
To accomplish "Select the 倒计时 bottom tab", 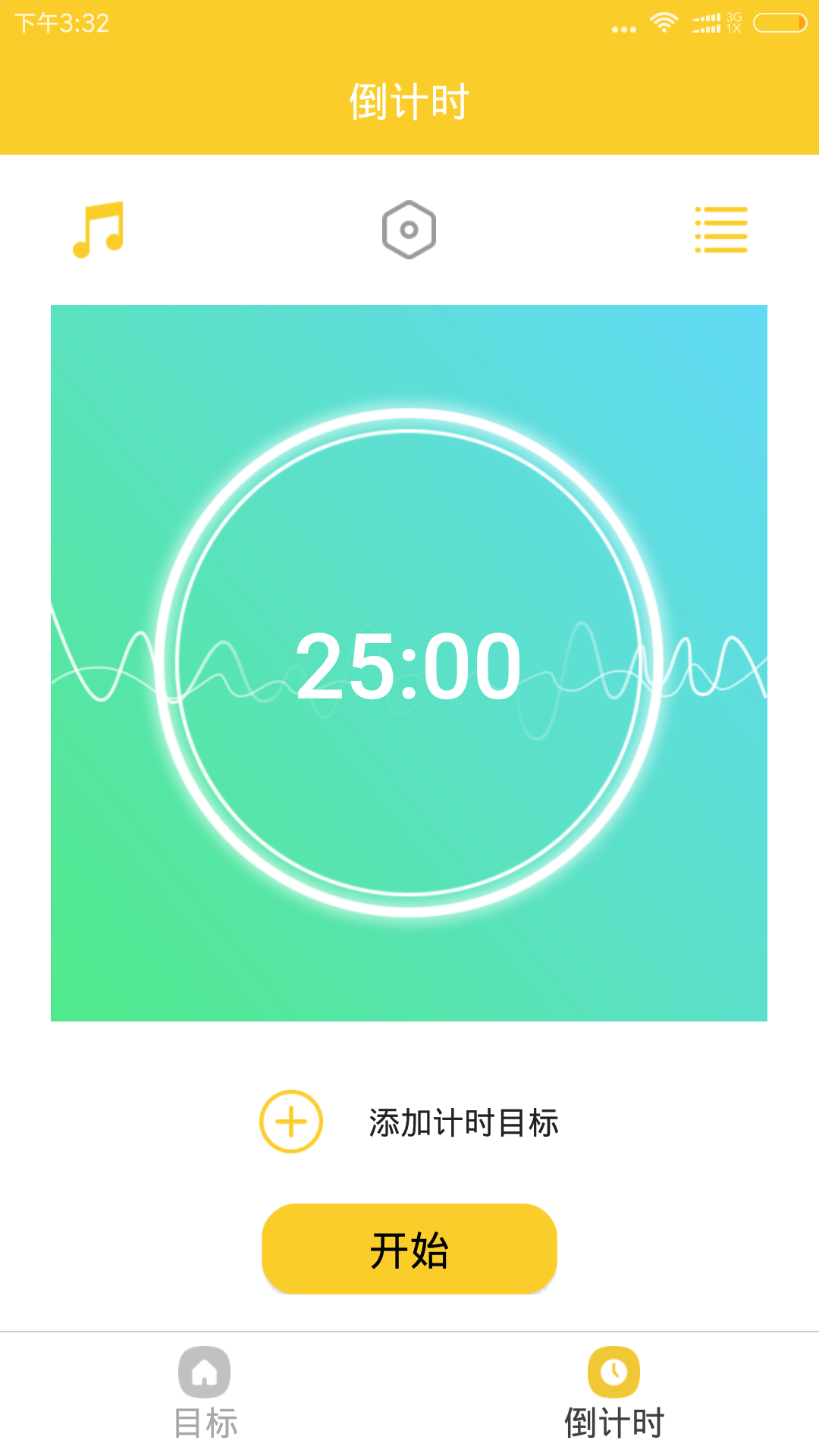I will click(614, 1393).
